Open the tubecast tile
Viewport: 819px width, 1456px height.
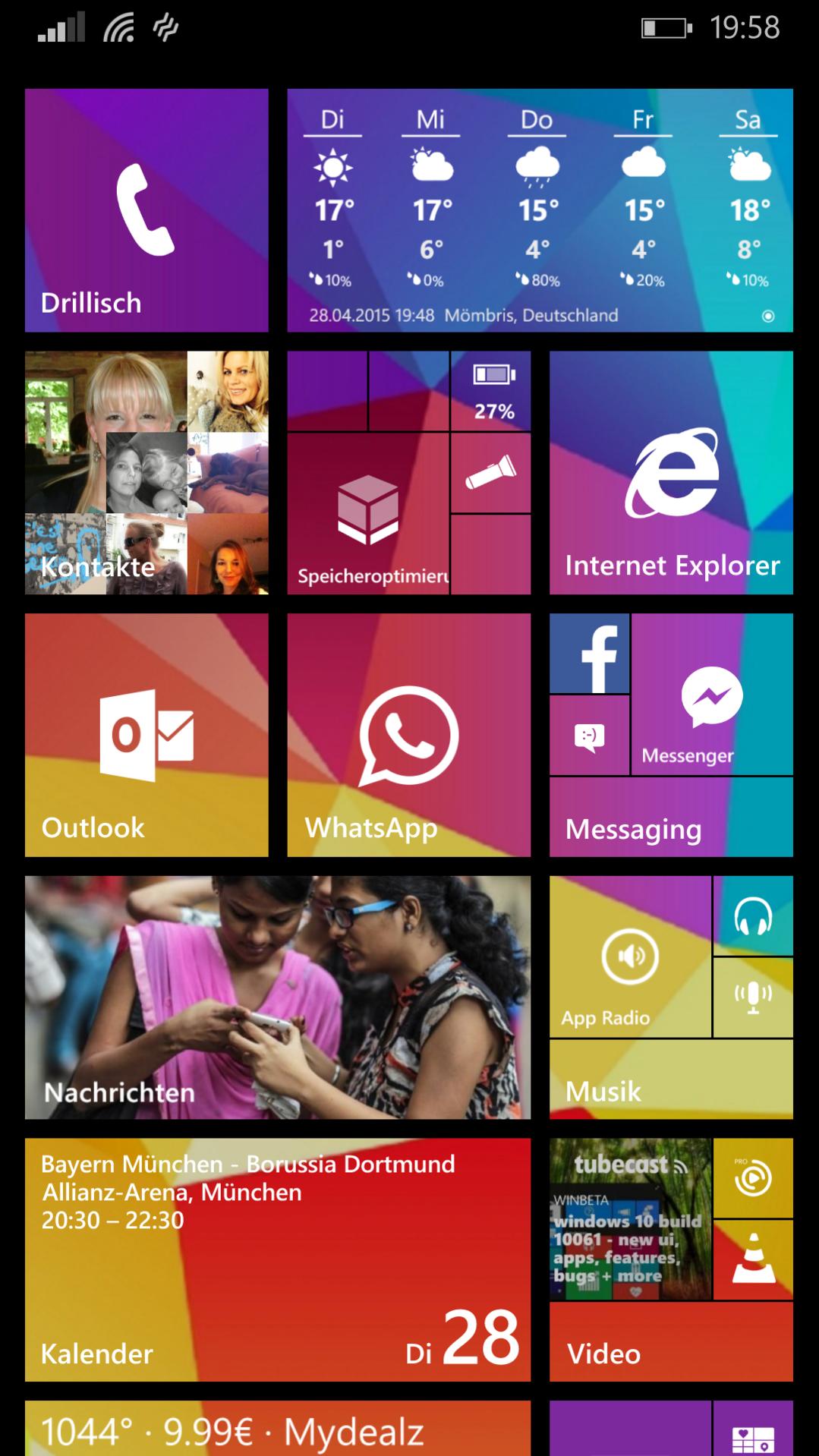point(631,1218)
